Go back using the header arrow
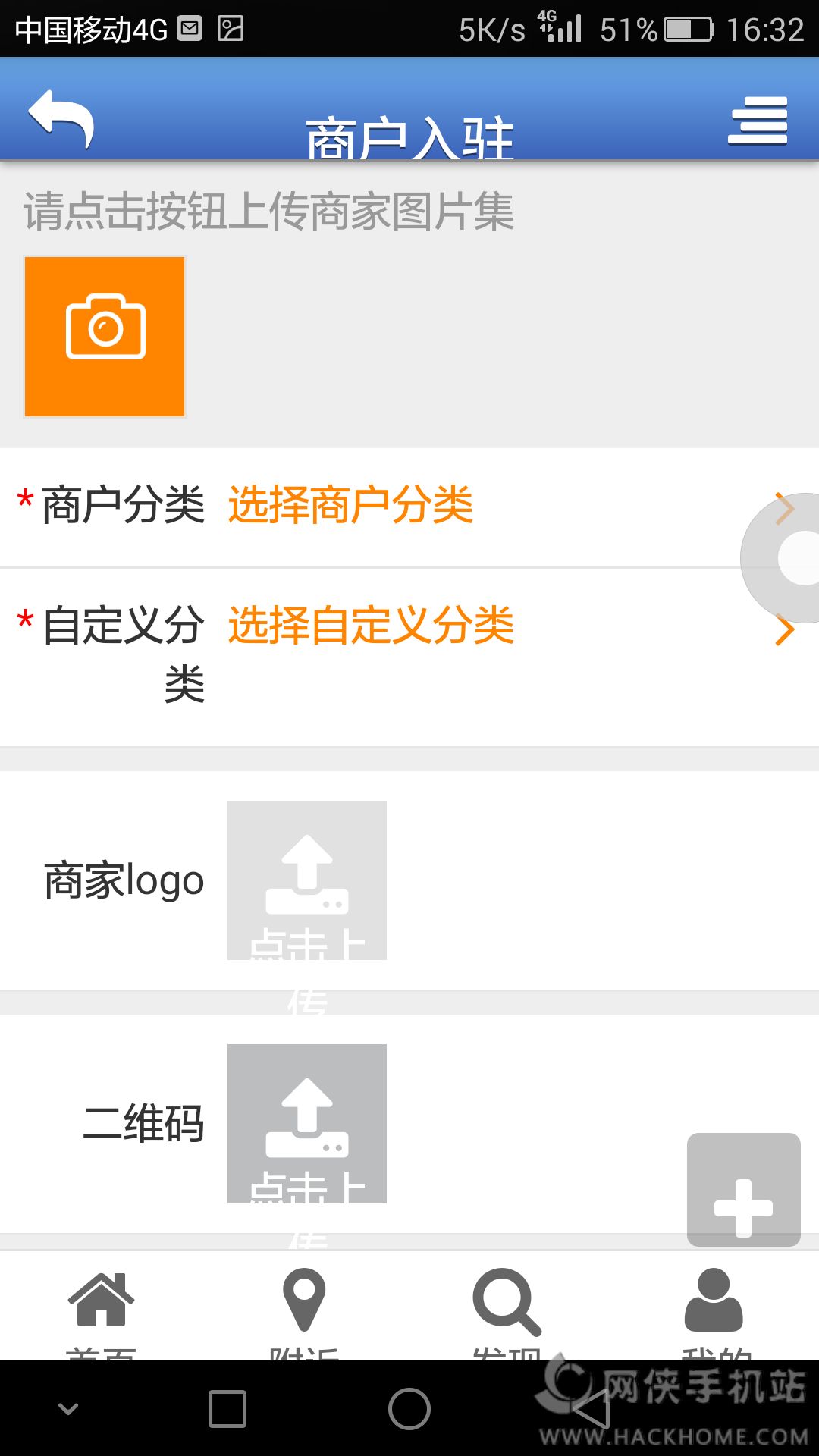 point(61,118)
